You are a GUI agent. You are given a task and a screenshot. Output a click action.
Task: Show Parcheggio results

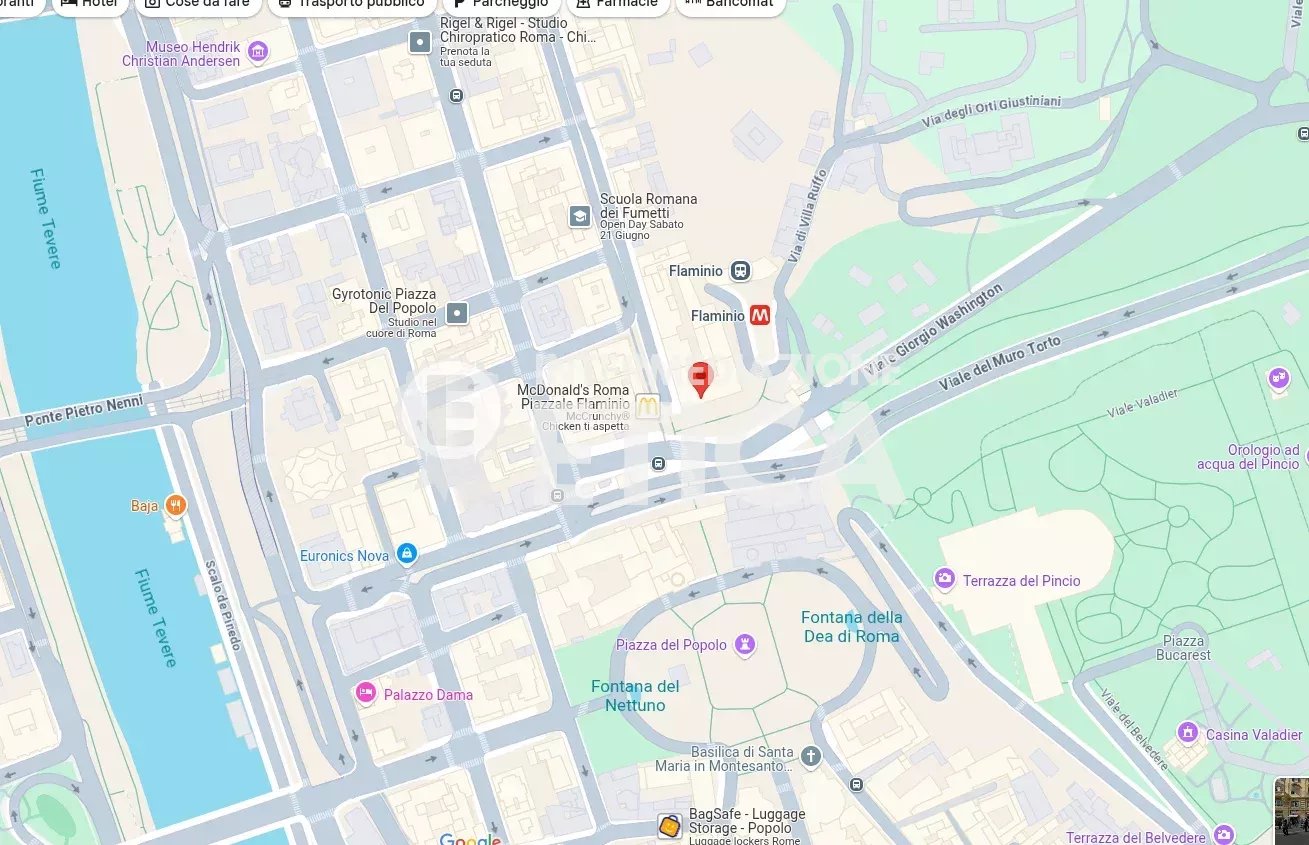click(501, 4)
